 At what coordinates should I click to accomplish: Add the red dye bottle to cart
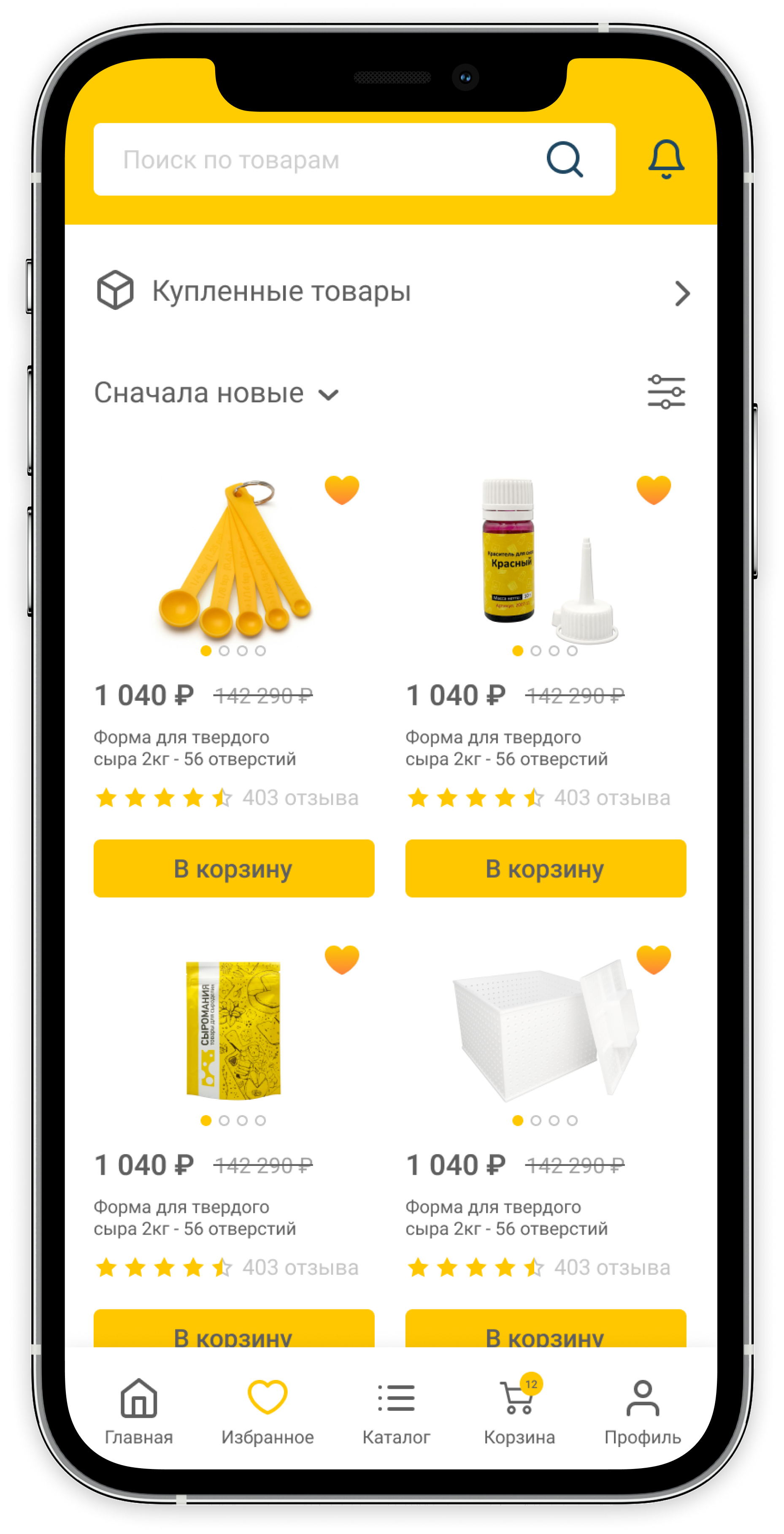545,868
